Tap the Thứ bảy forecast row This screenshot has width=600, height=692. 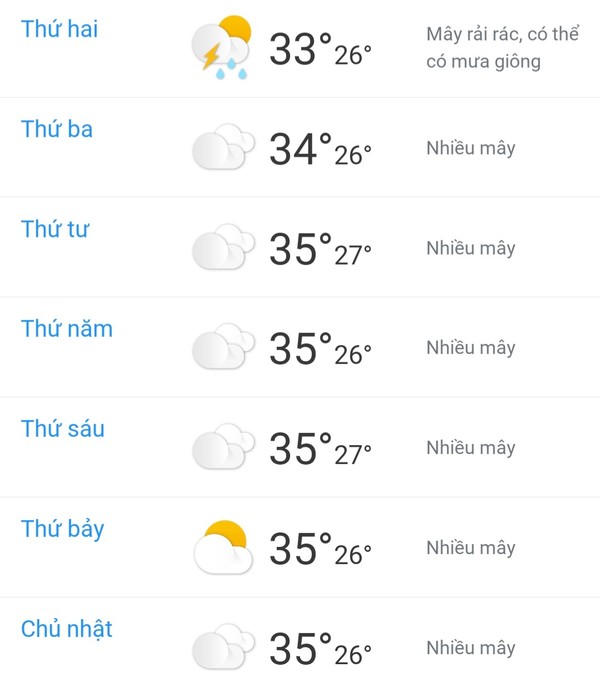coord(63,529)
